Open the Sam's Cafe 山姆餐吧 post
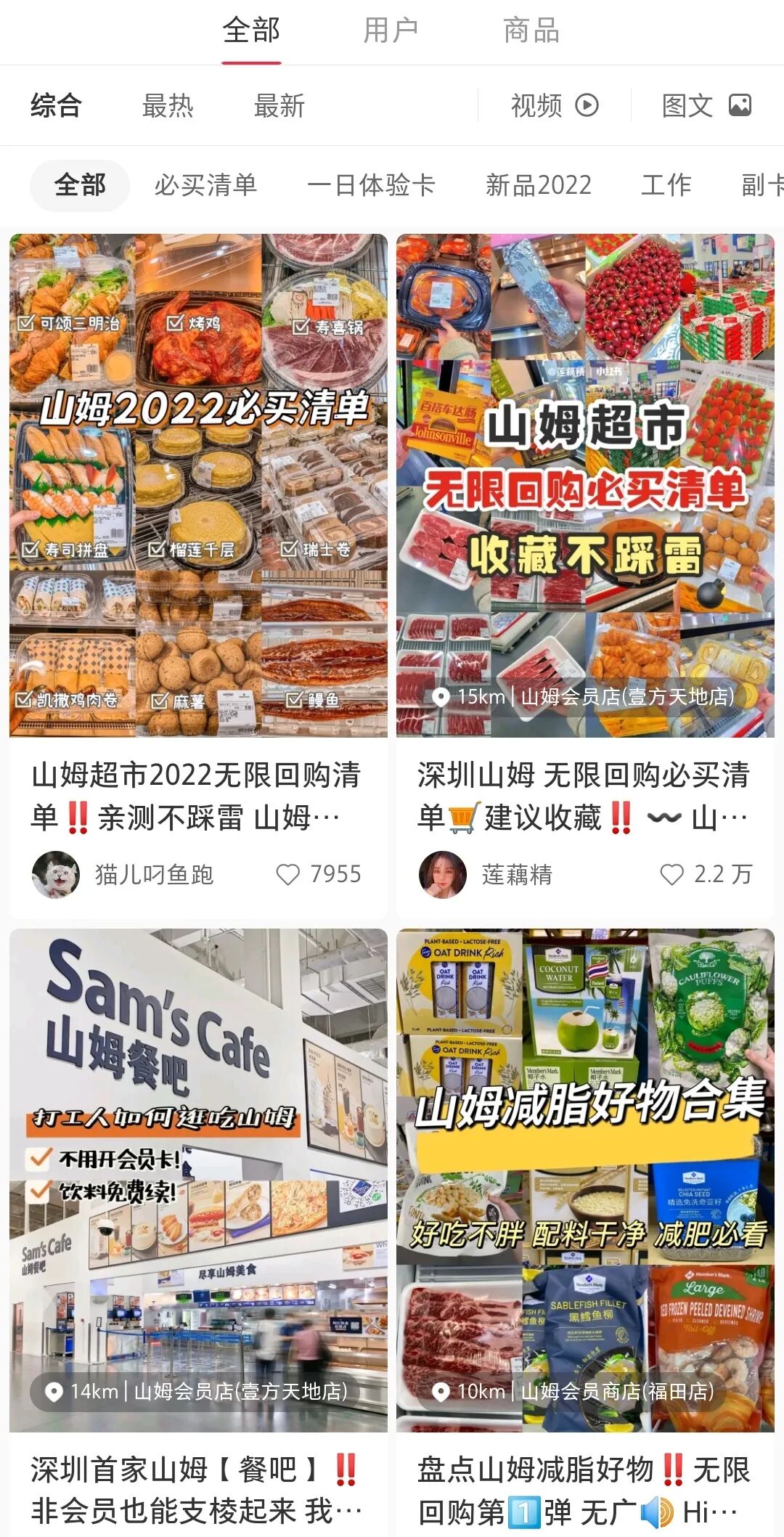 point(198,1180)
